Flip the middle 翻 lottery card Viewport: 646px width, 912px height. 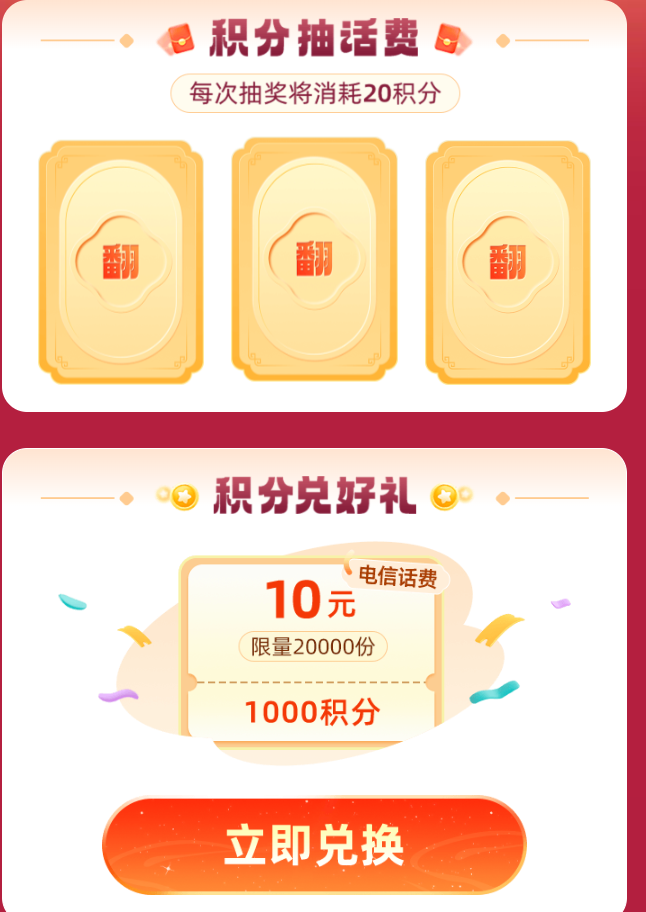(314, 259)
